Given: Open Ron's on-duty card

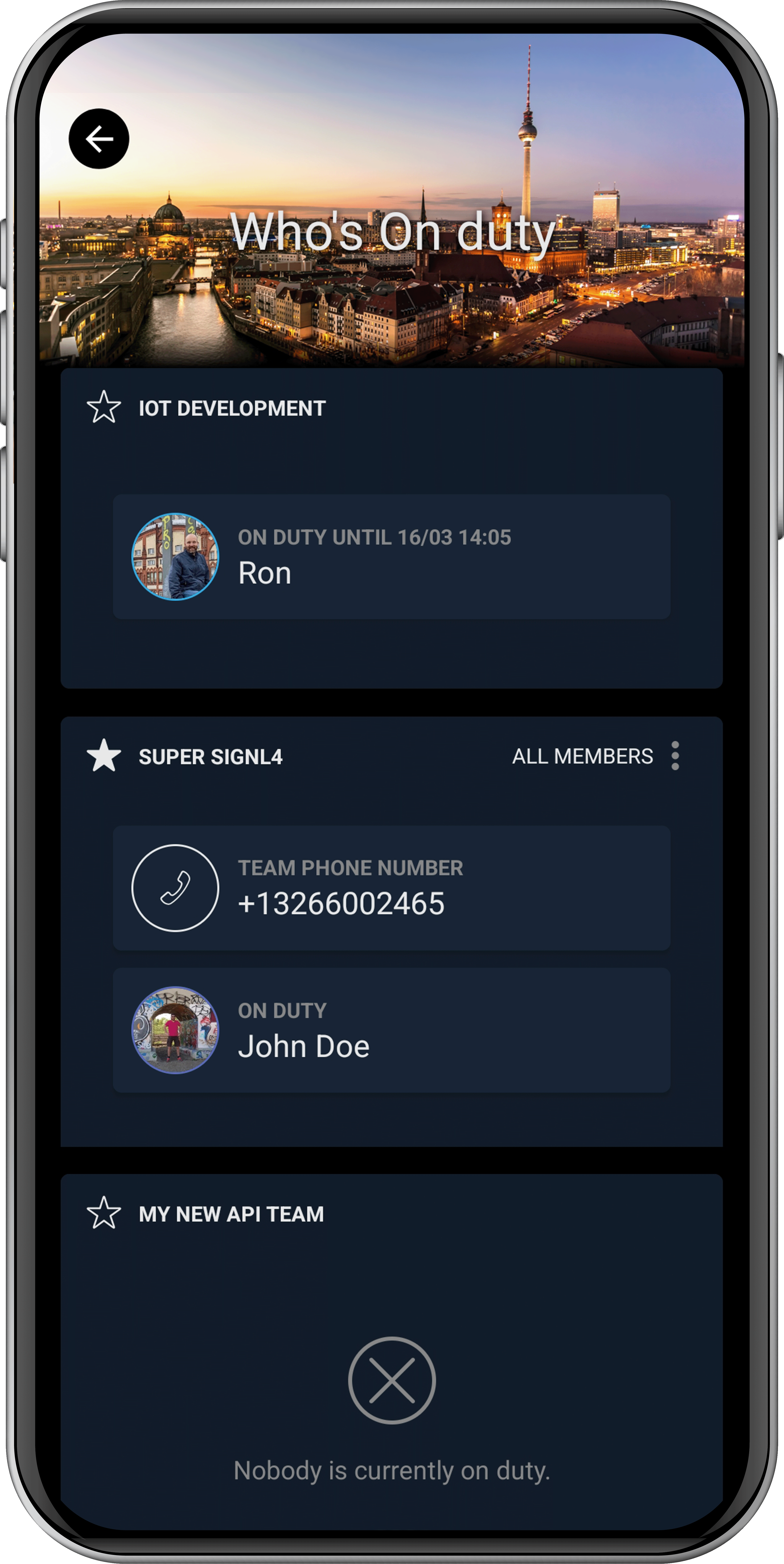Looking at the screenshot, I should tap(391, 557).
